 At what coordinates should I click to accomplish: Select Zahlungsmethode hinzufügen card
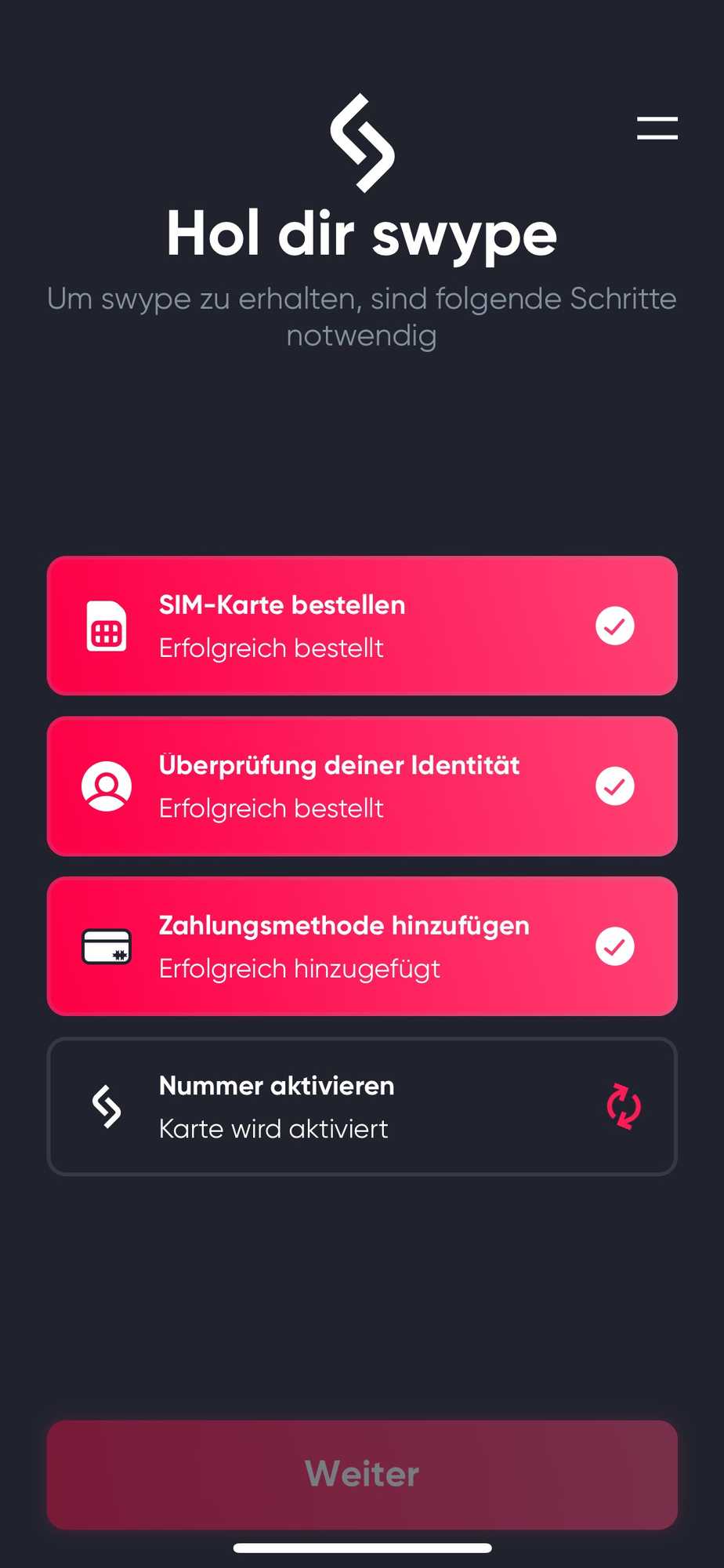tap(362, 946)
